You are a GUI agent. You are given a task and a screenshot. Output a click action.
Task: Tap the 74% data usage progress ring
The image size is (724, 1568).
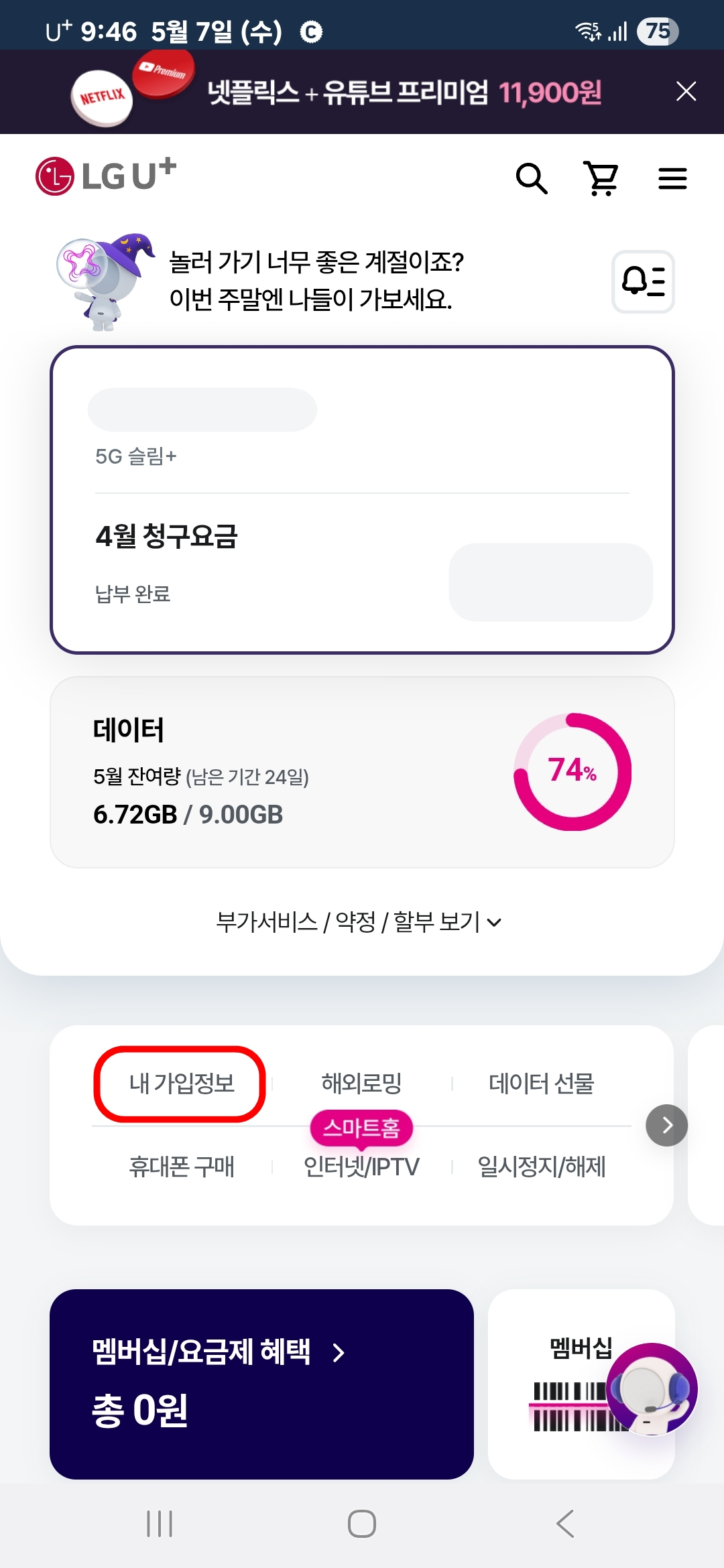[x=573, y=772]
